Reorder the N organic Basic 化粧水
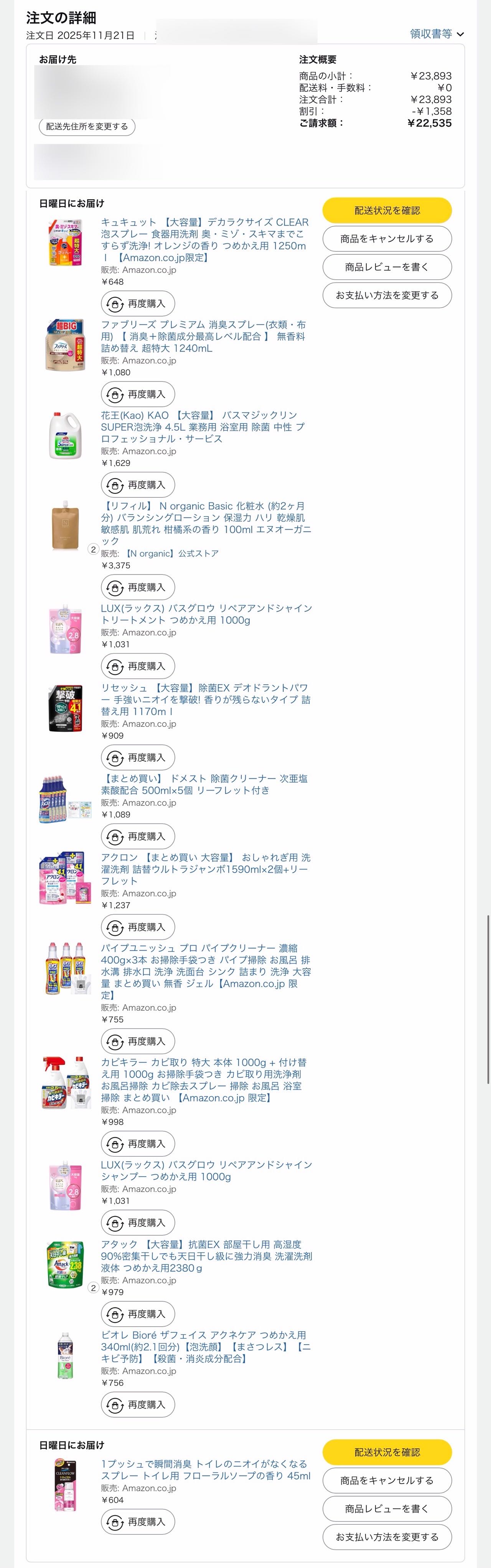The width and height of the screenshot is (491, 1568). point(137,588)
